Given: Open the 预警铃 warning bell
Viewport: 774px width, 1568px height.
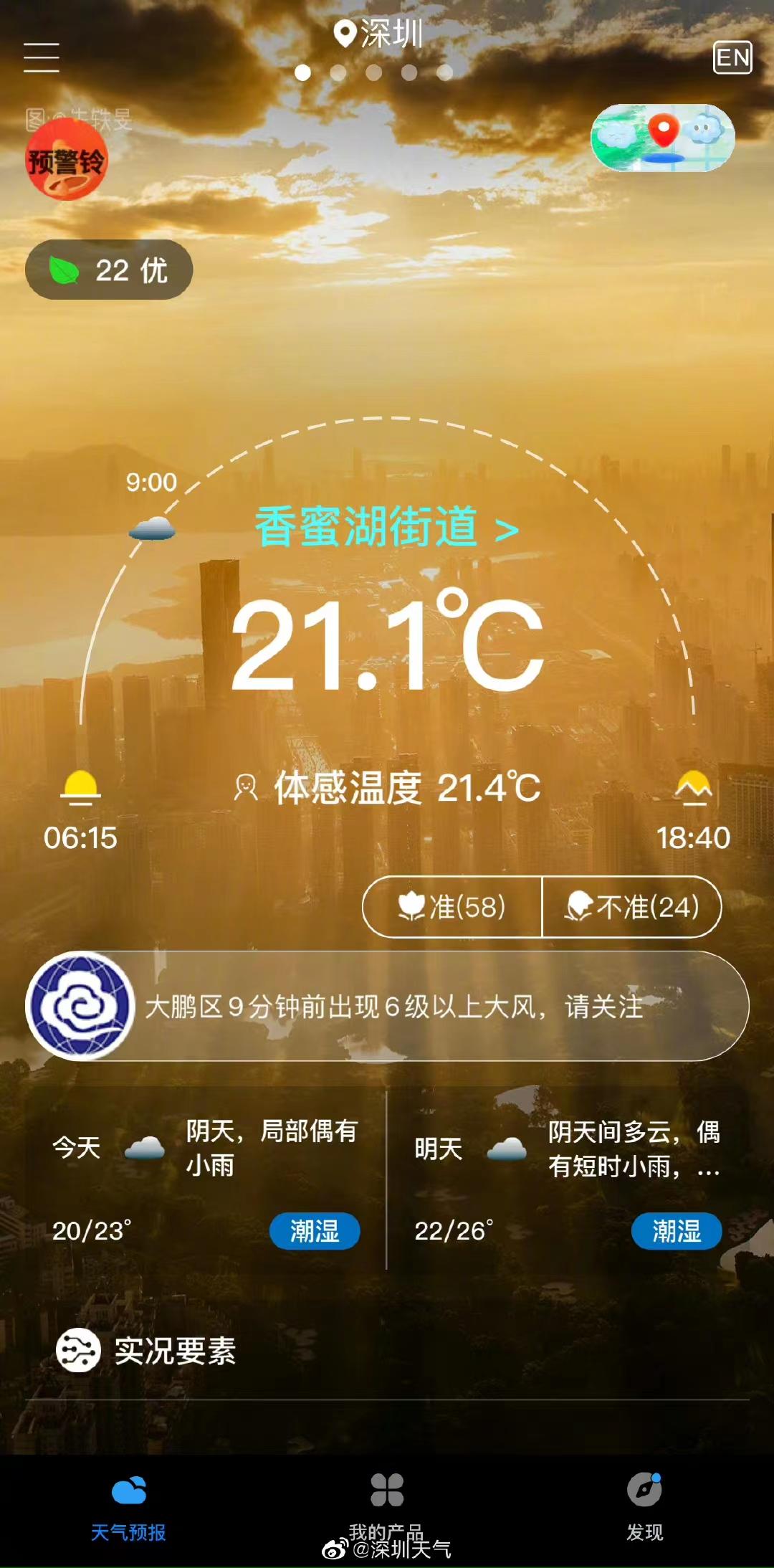Looking at the screenshot, I should coord(66,160).
